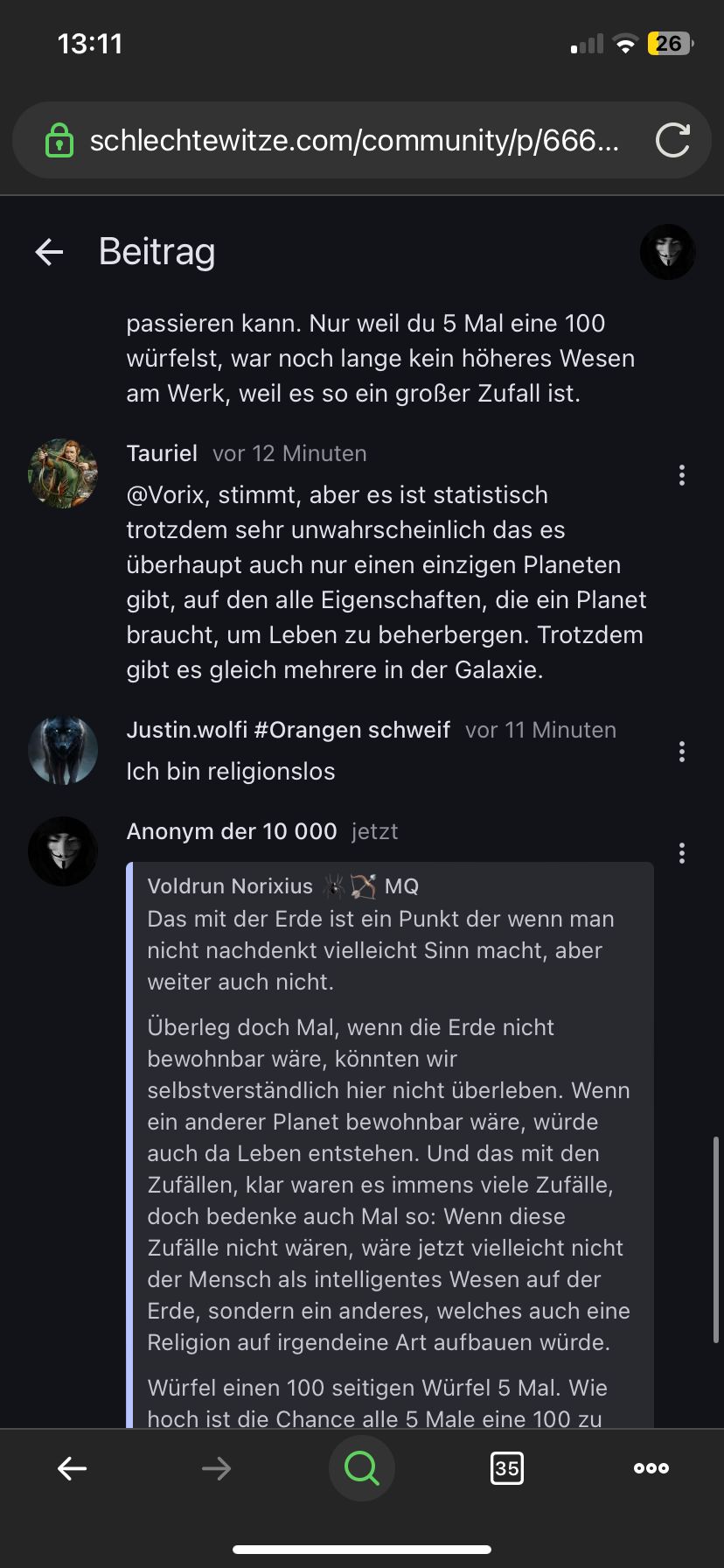Open the profile avatar in the header
The image size is (724, 1568).
pos(667,252)
